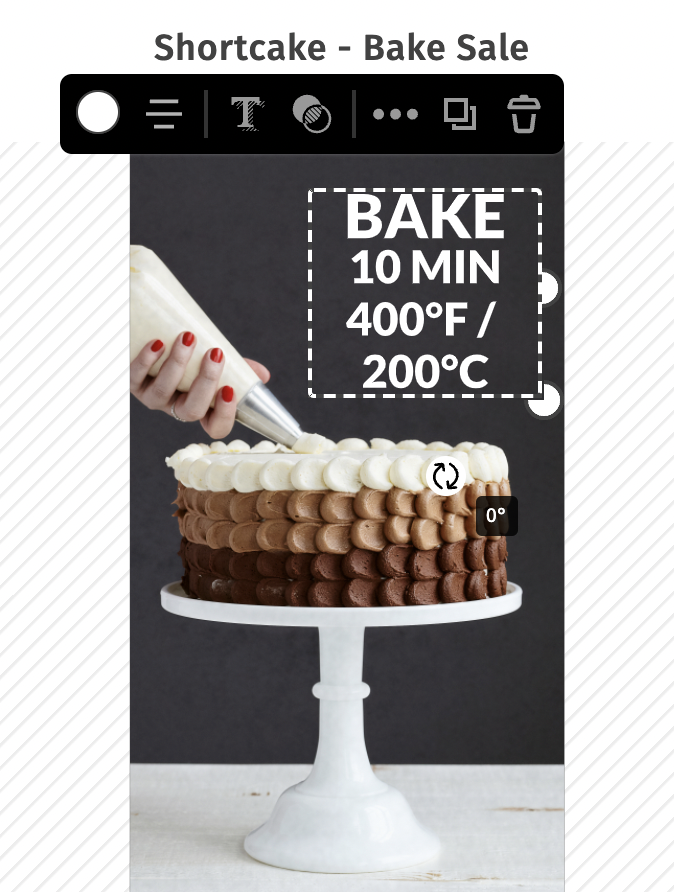Delete the selected text box
The height and width of the screenshot is (892, 674).
(524, 114)
